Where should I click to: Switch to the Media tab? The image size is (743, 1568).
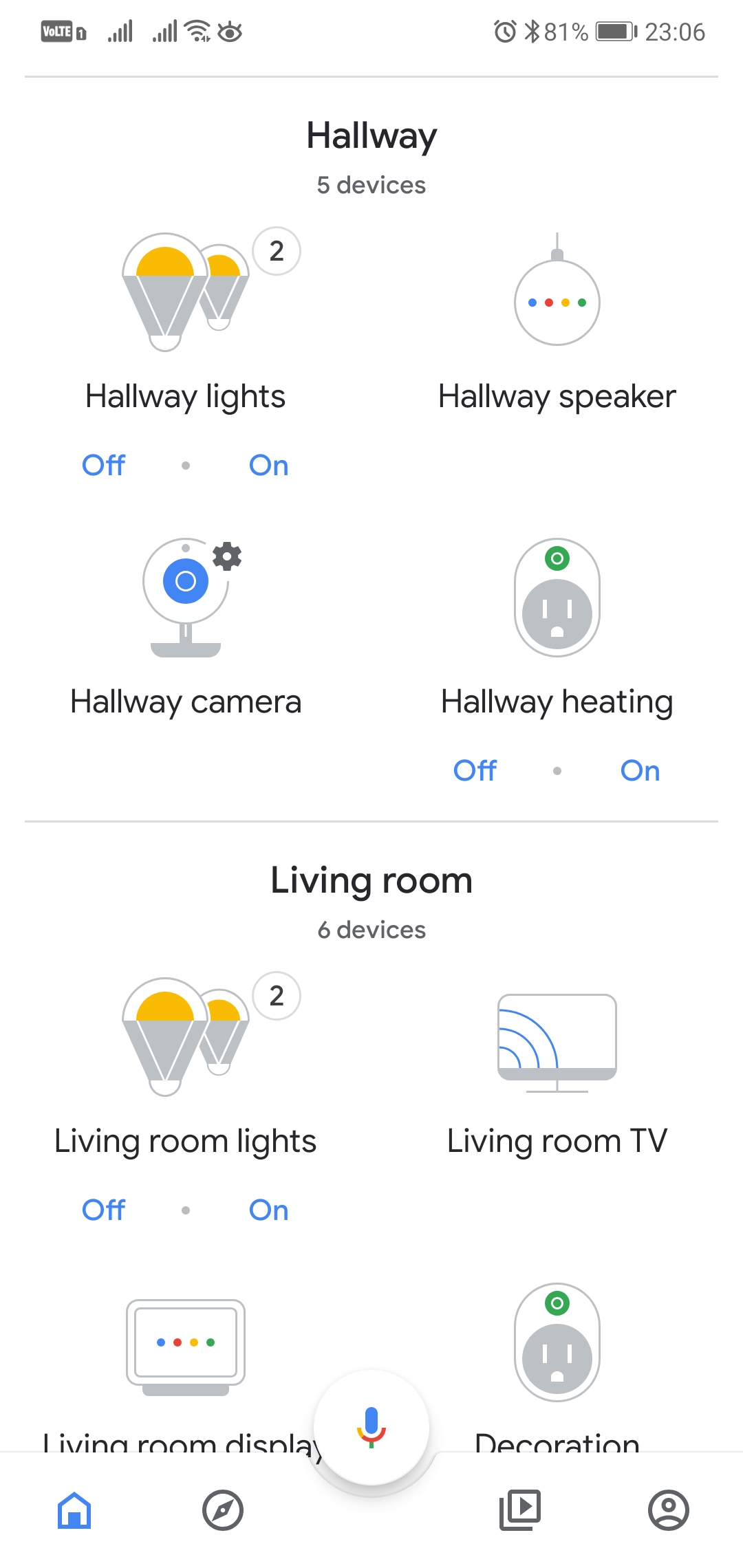[520, 1510]
